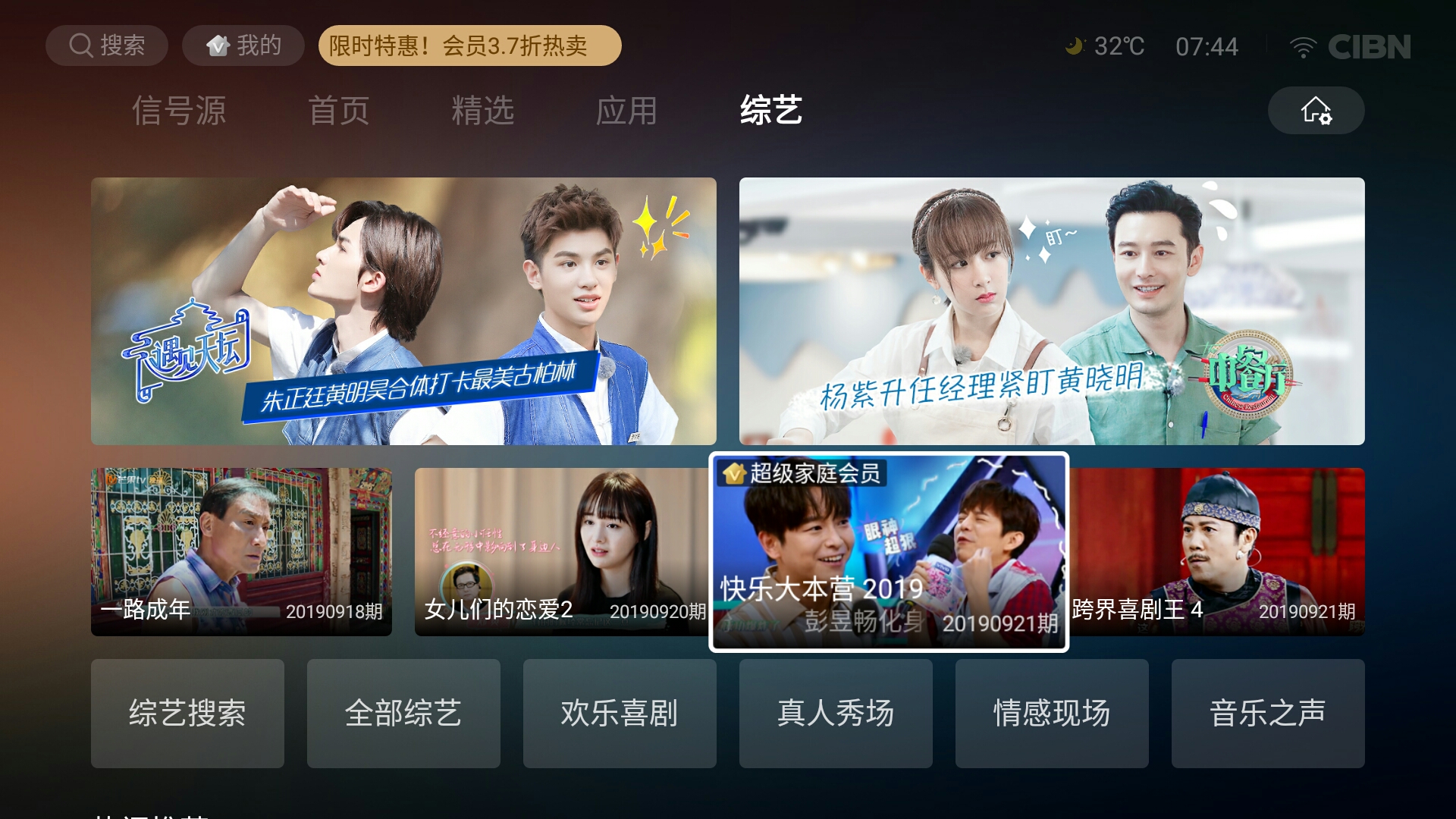Play 一路成年 20190918期

(x=241, y=551)
